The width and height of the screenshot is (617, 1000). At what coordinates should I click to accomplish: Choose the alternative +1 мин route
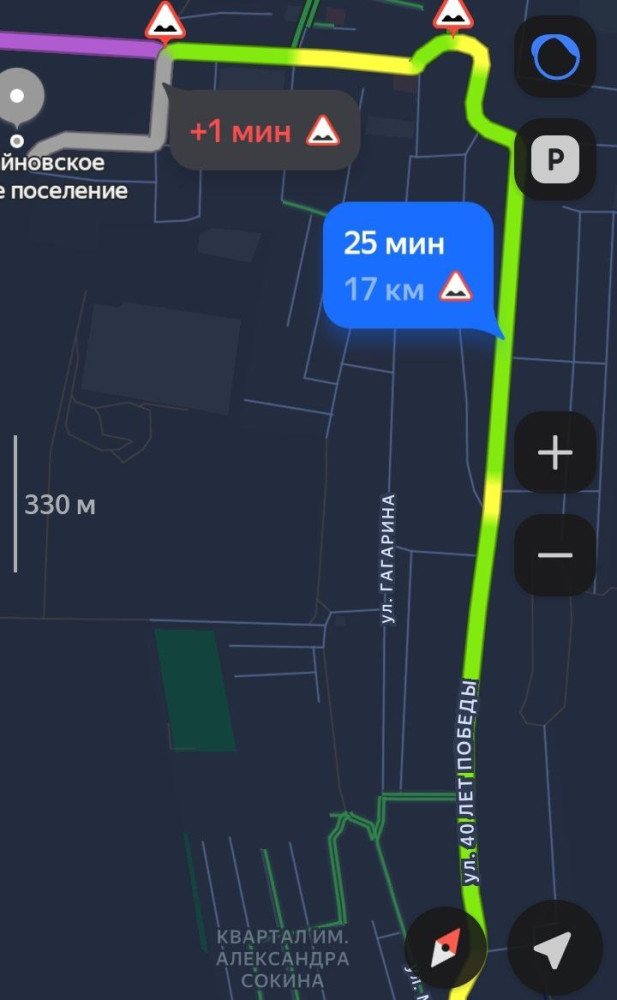pos(264,131)
